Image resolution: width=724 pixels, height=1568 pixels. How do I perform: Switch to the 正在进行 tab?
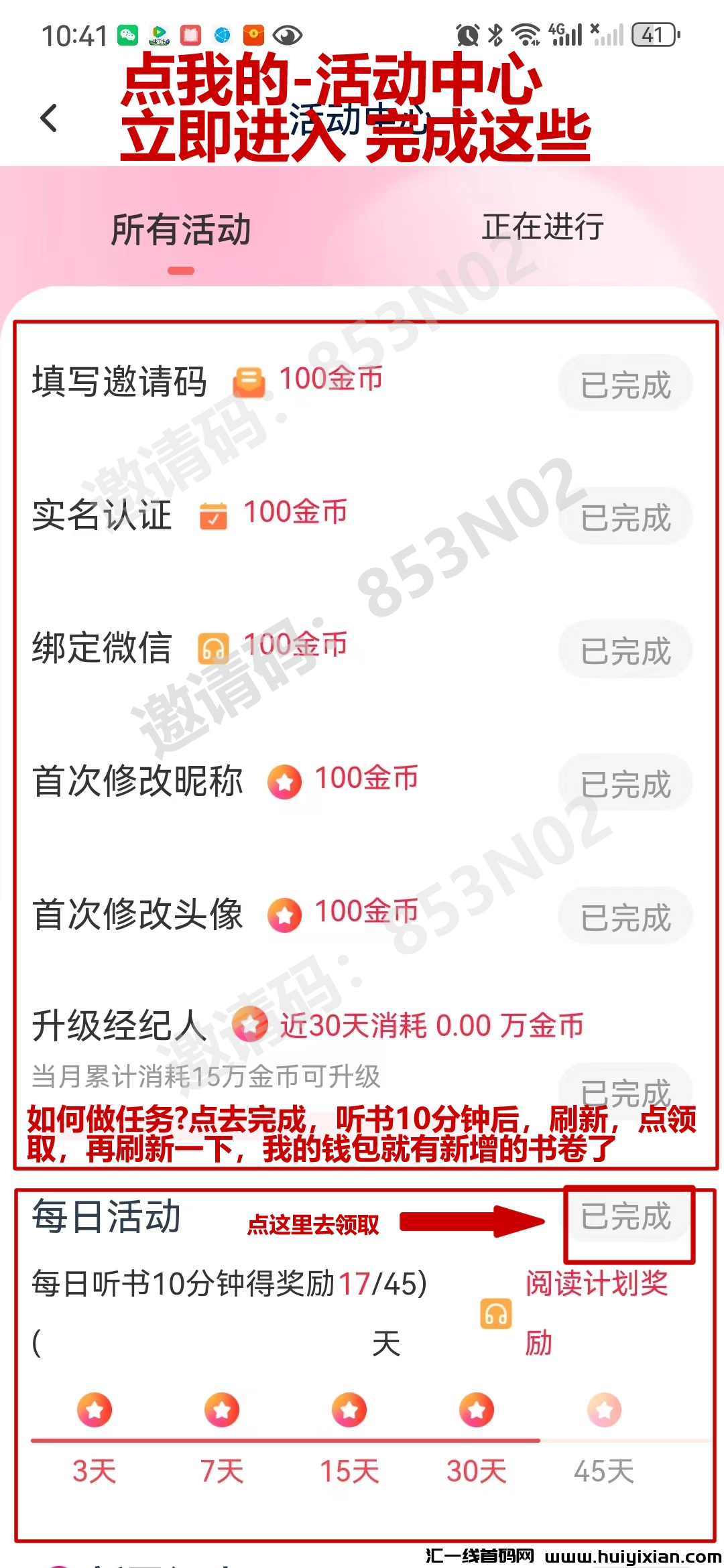pos(543,227)
